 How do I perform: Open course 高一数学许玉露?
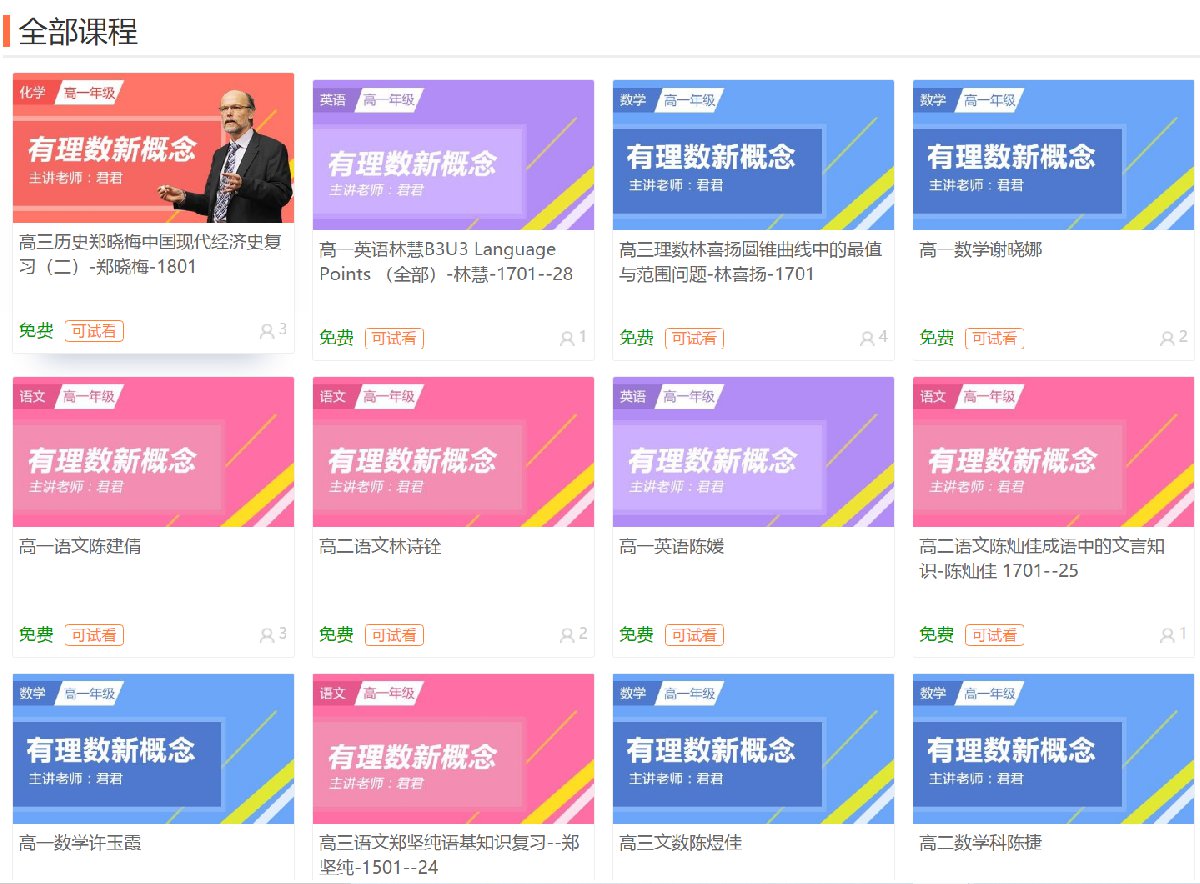pyautogui.click(x=80, y=843)
